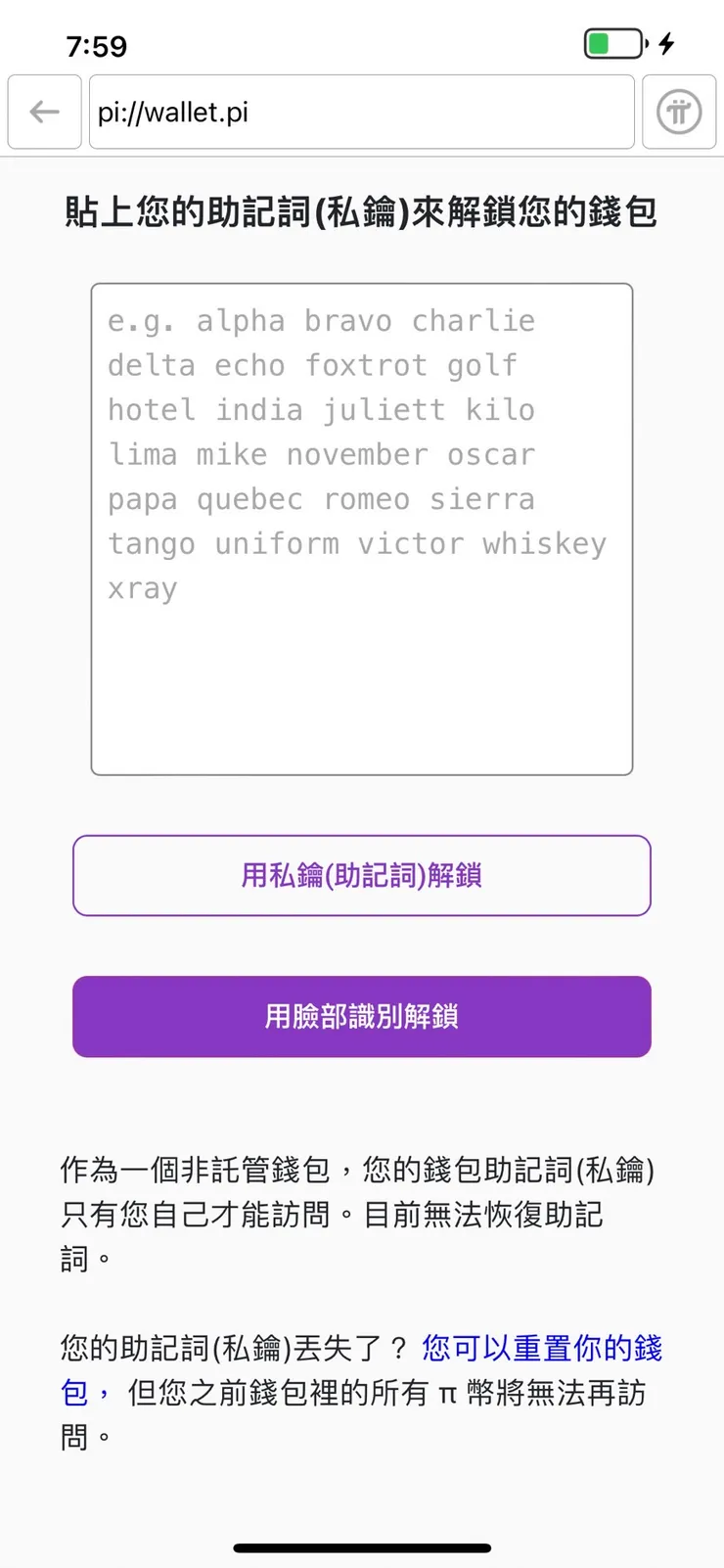The height and width of the screenshot is (1568, 724).
Task: Return to the previous page using back arrow
Action: (x=44, y=112)
